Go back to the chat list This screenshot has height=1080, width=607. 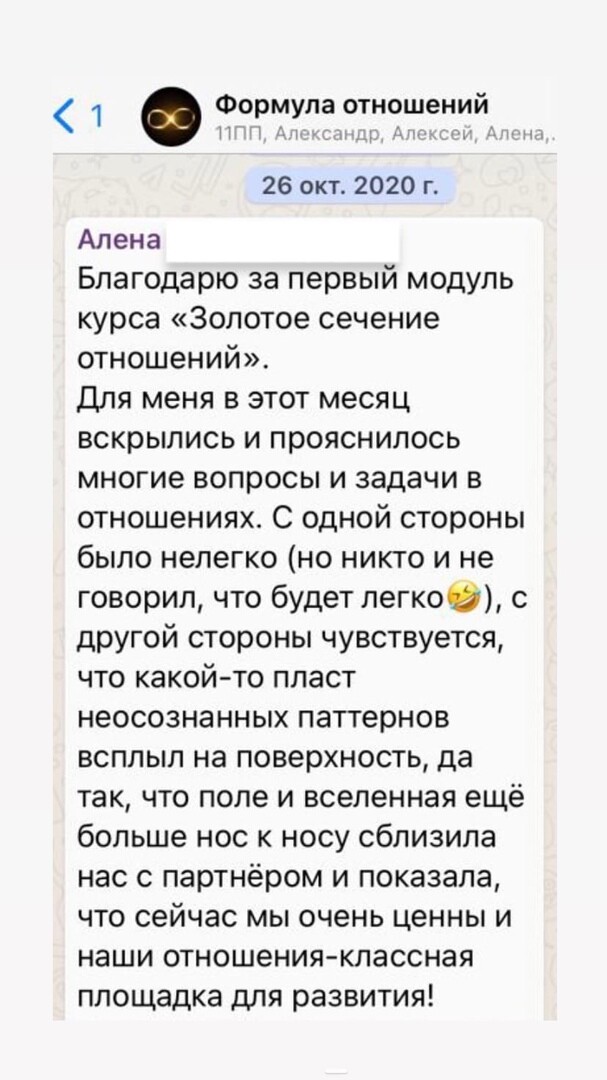78,116
